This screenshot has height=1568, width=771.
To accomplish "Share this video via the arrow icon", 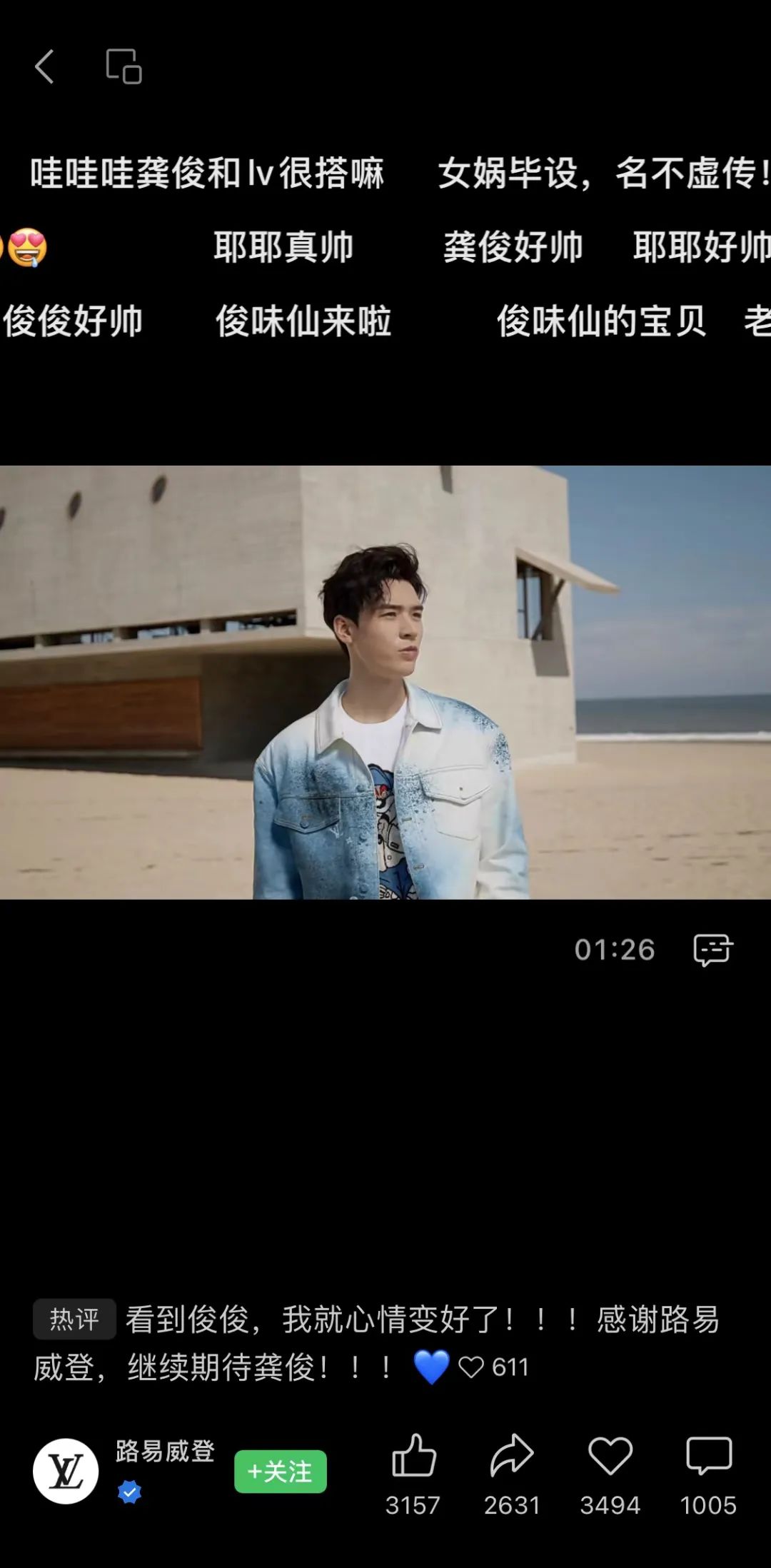I will pos(511,1457).
